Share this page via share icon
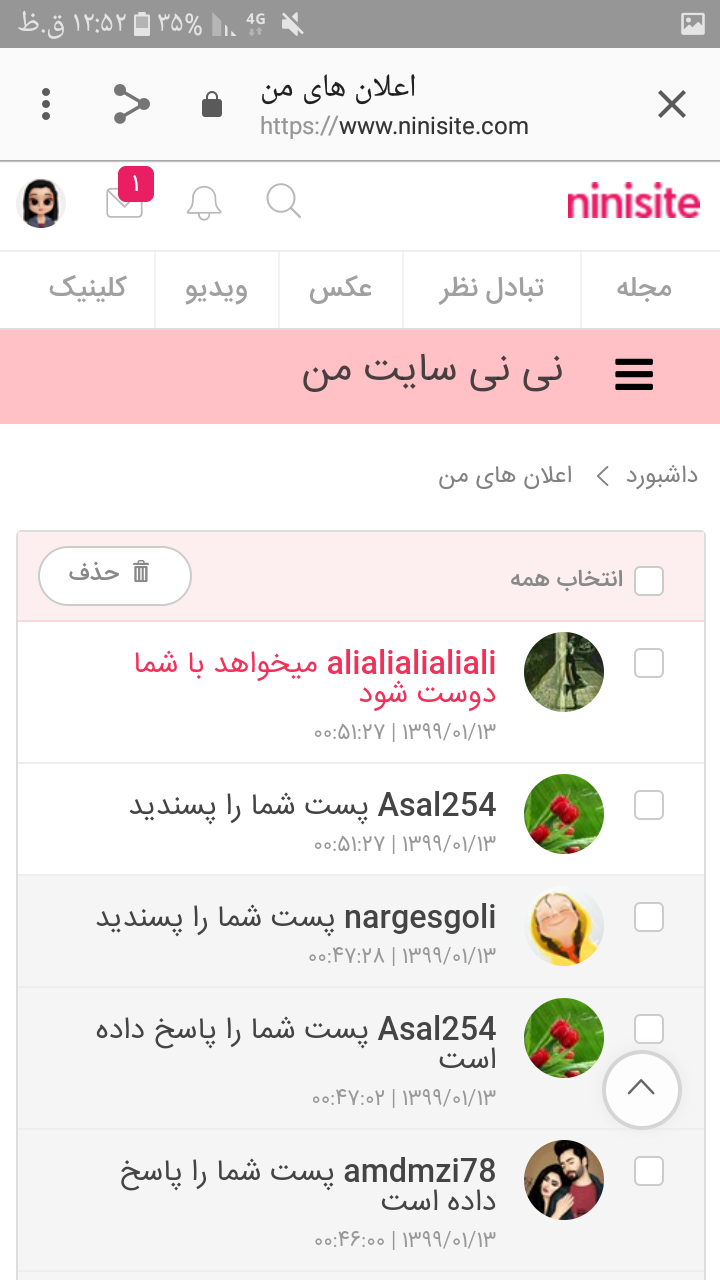Image resolution: width=720 pixels, height=1280 pixels. pos(131,104)
